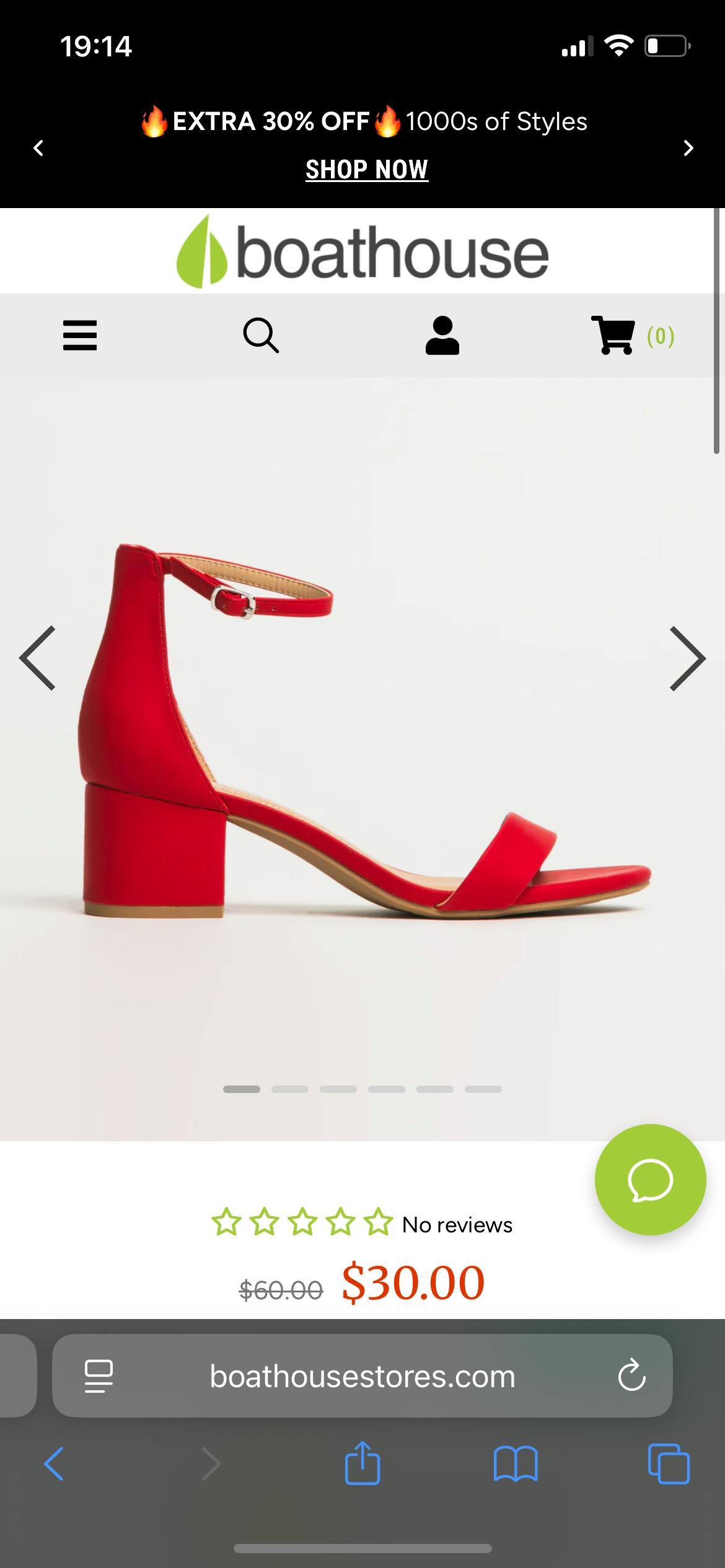Share this page
Screen dimensions: 725x1568
[x=362, y=1464]
